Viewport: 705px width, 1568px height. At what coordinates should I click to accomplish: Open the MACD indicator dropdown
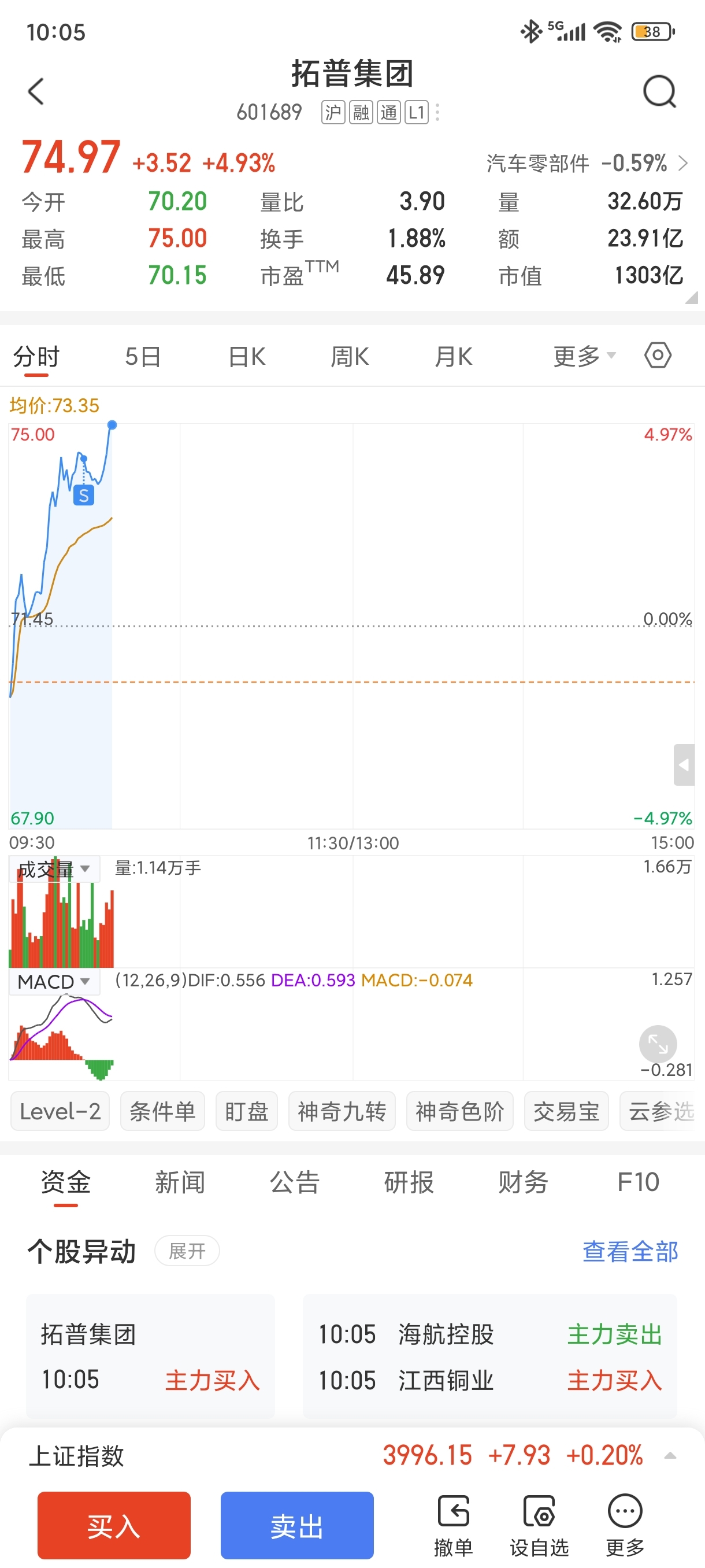[54, 982]
